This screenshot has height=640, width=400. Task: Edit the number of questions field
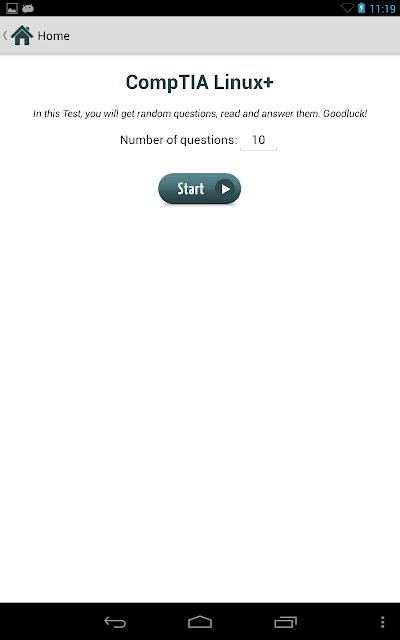pos(258,140)
